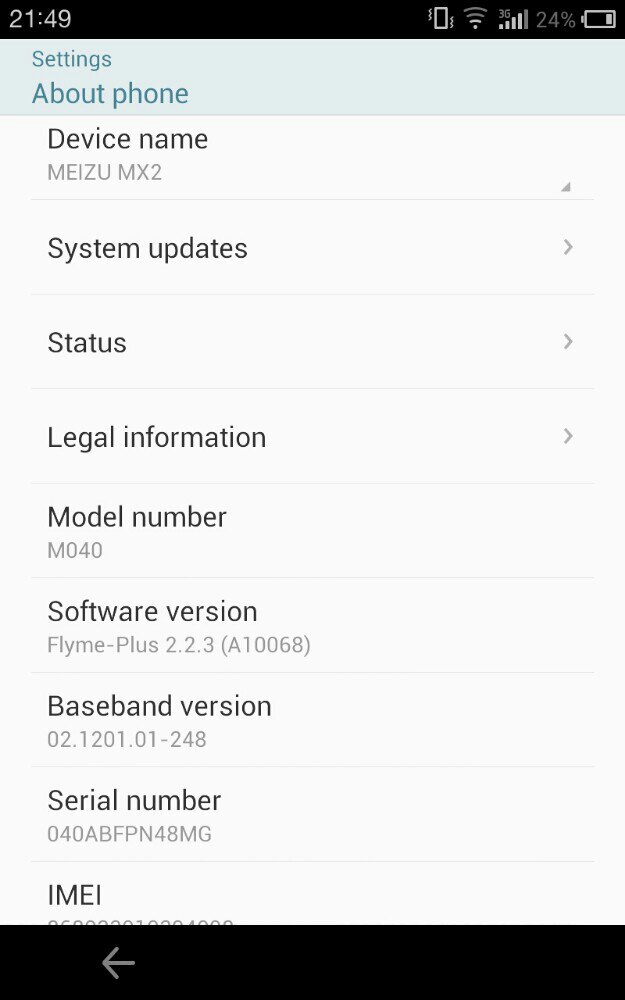Go back using the bottom arrow

[x=118, y=963]
